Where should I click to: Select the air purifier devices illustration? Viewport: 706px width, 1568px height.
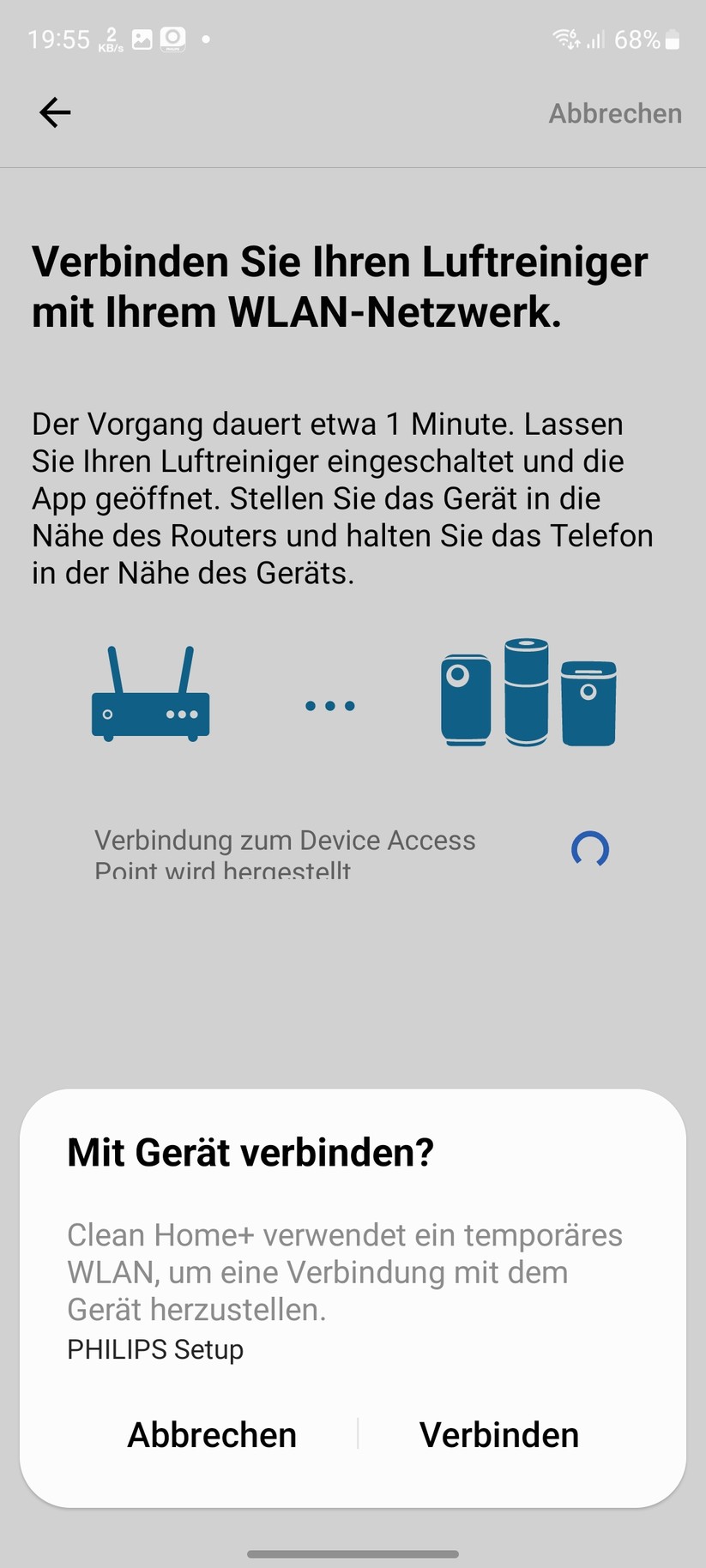528,695
